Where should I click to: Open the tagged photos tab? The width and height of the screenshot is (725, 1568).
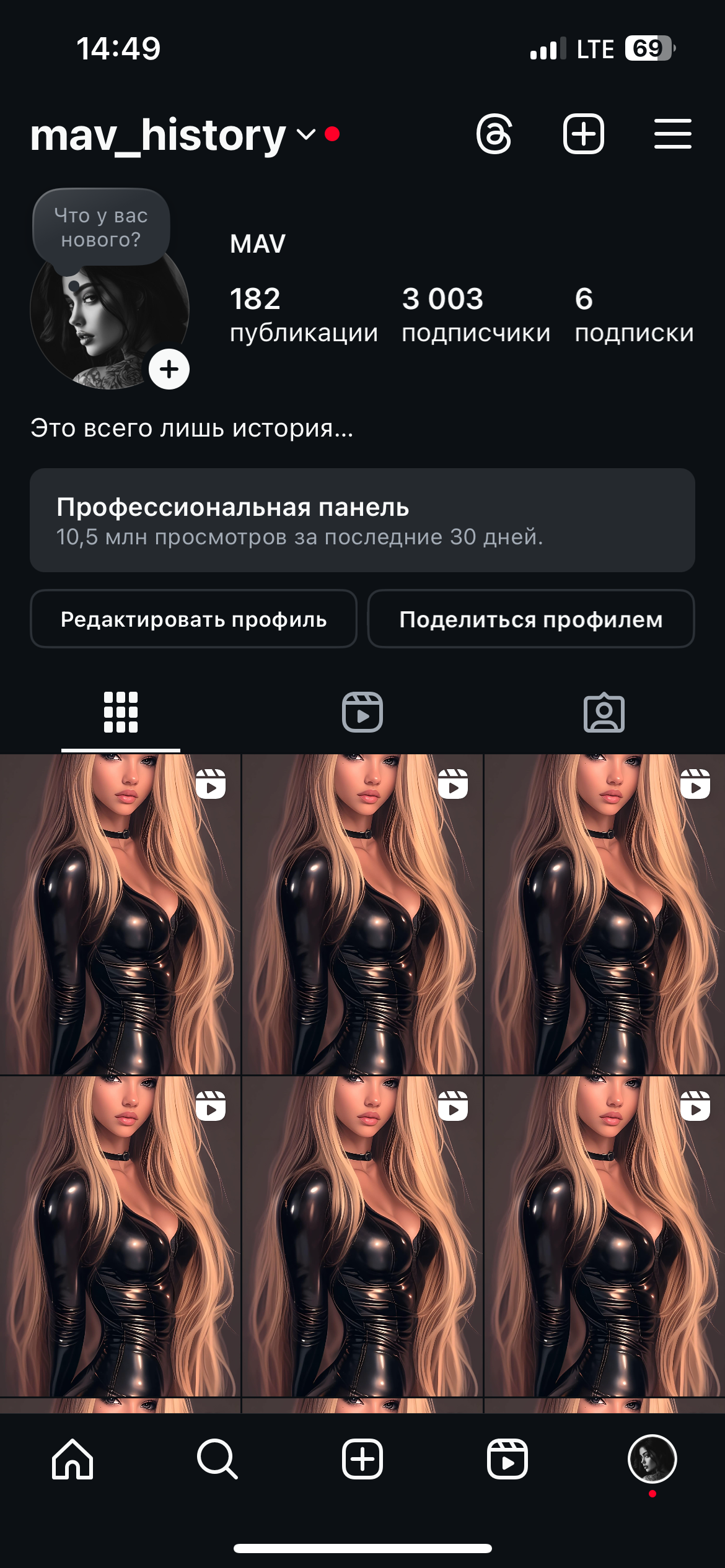[604, 713]
